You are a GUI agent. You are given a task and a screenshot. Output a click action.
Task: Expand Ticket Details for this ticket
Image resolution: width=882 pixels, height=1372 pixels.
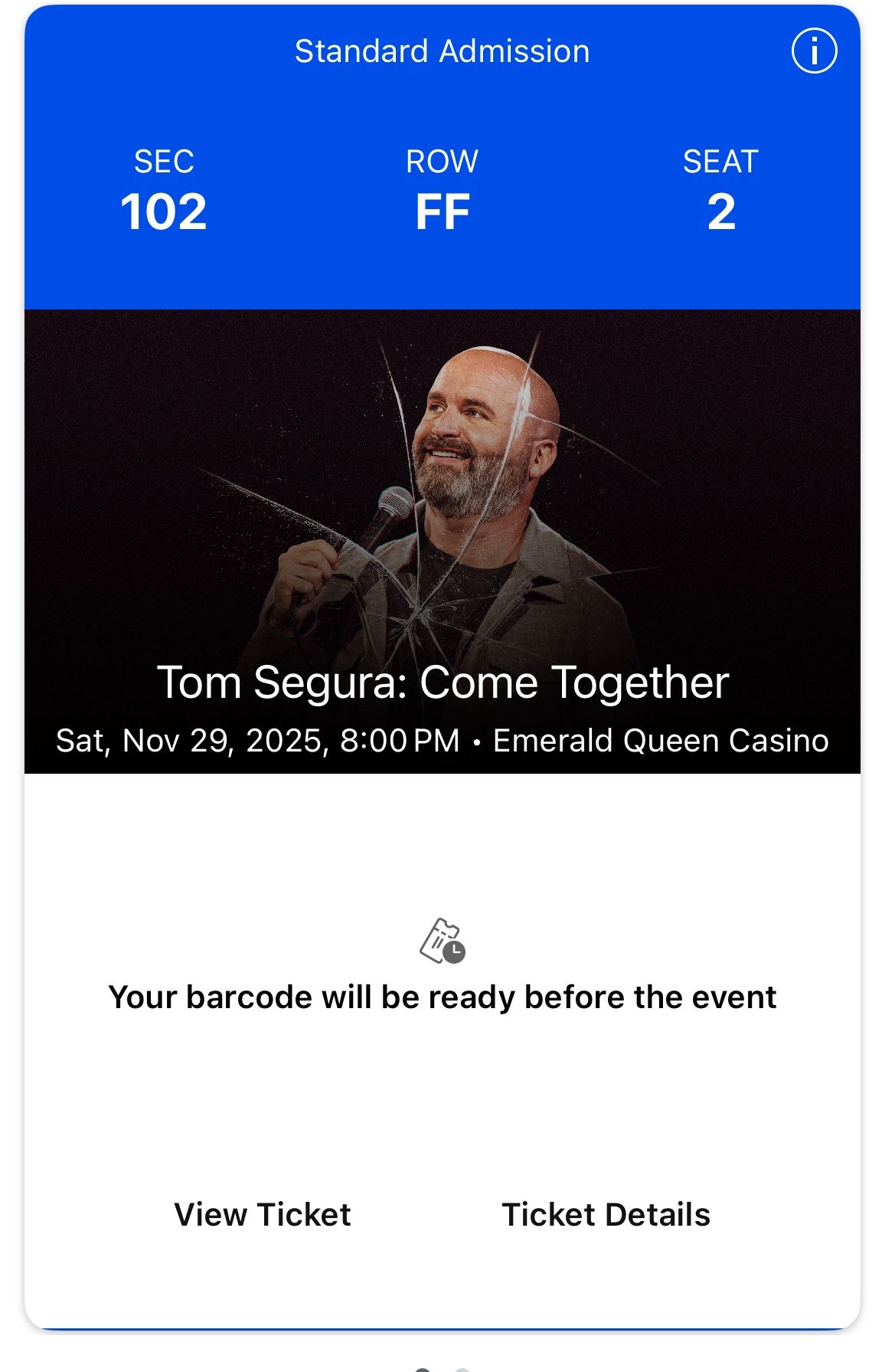tap(606, 1214)
